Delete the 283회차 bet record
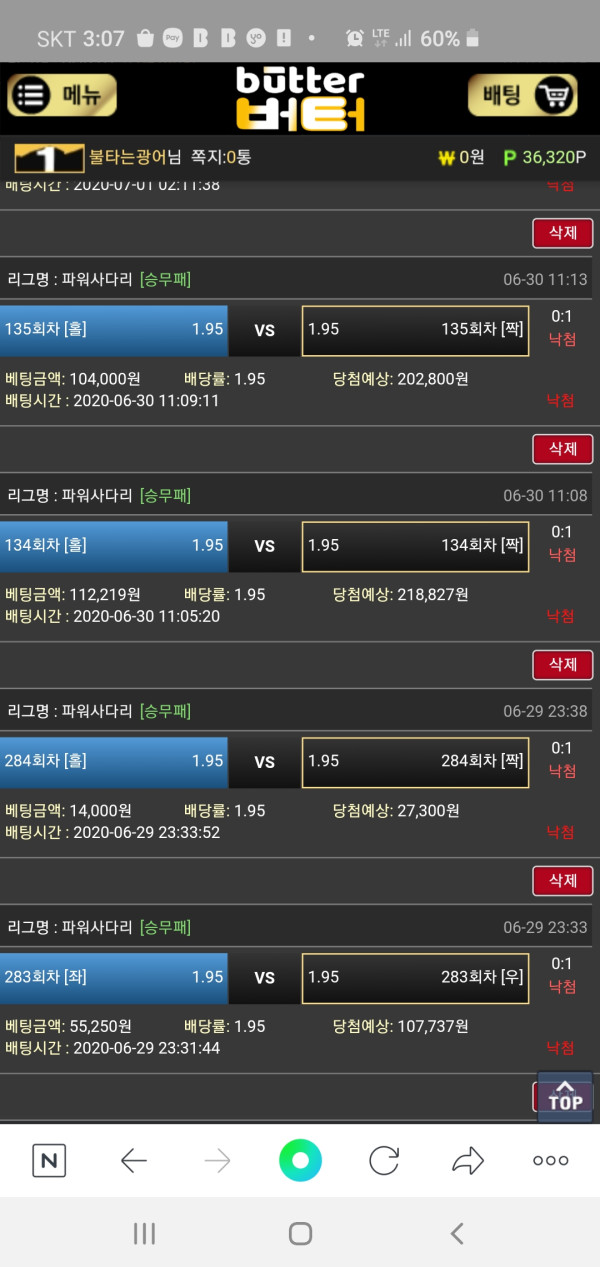 [x=562, y=881]
